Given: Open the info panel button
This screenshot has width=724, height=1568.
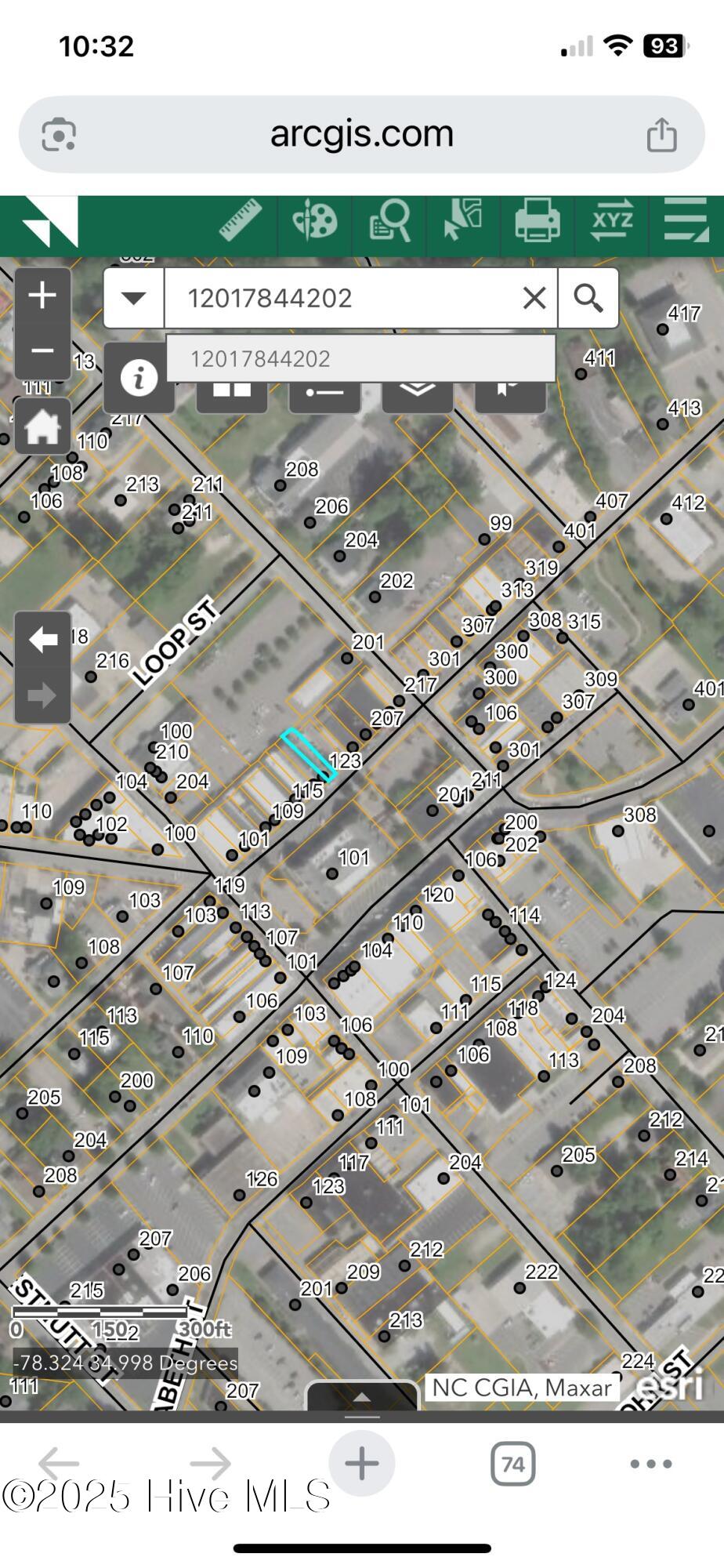Looking at the screenshot, I should coord(139,378).
